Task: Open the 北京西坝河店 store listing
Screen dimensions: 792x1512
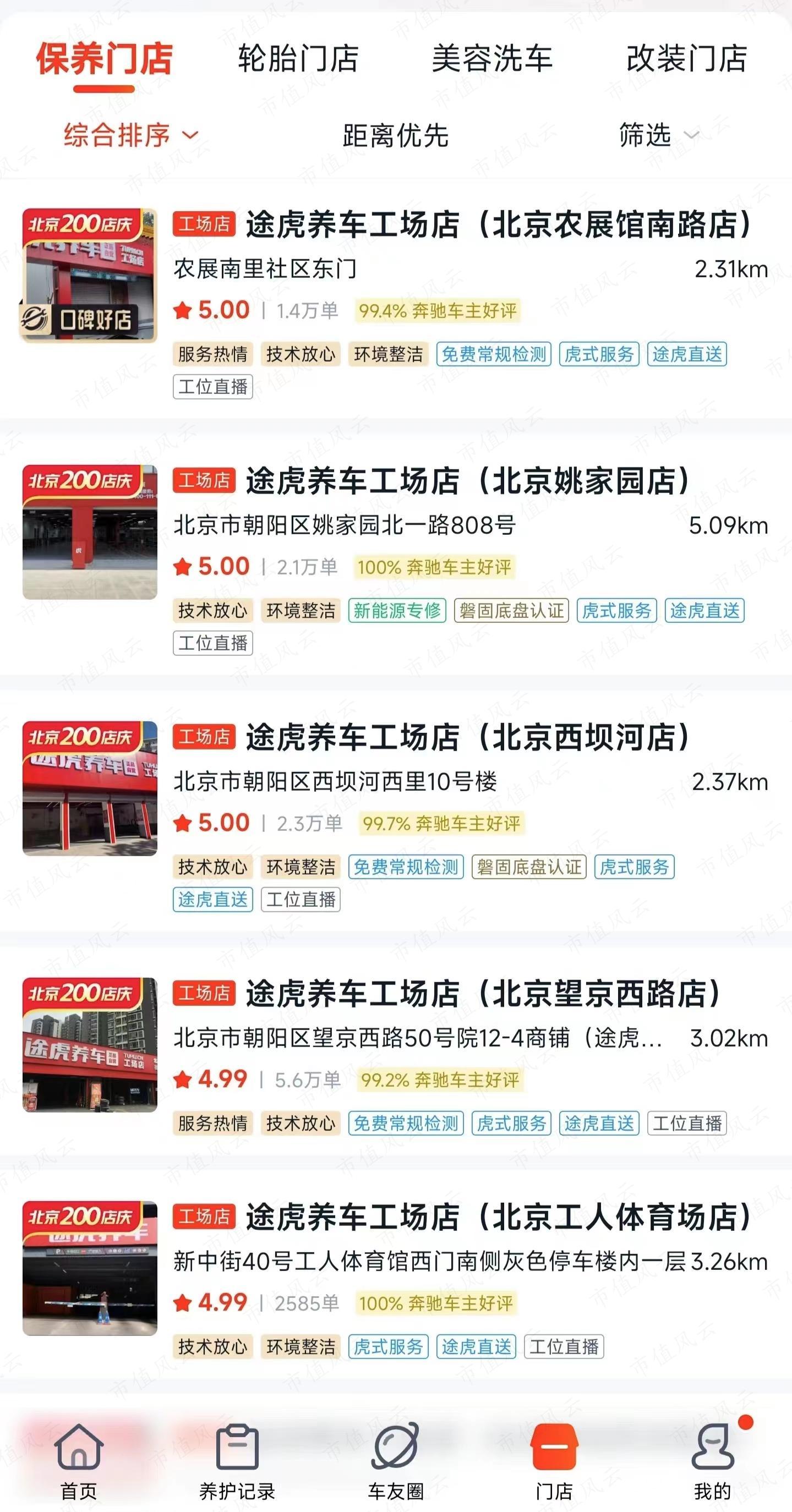Action: point(467,738)
